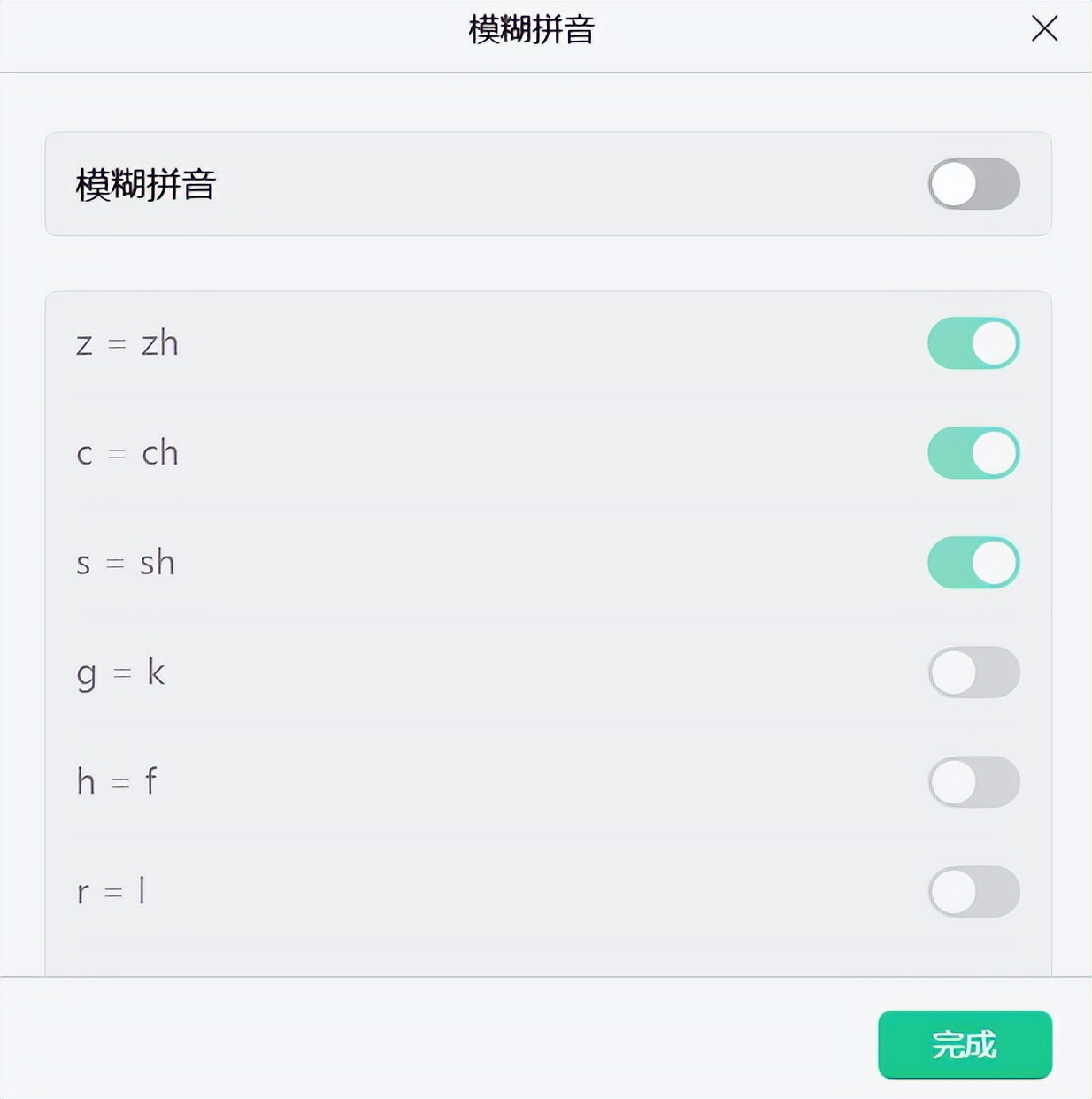Turn off the c = ch toggle
Viewport: 1092px width, 1099px height.
[974, 452]
